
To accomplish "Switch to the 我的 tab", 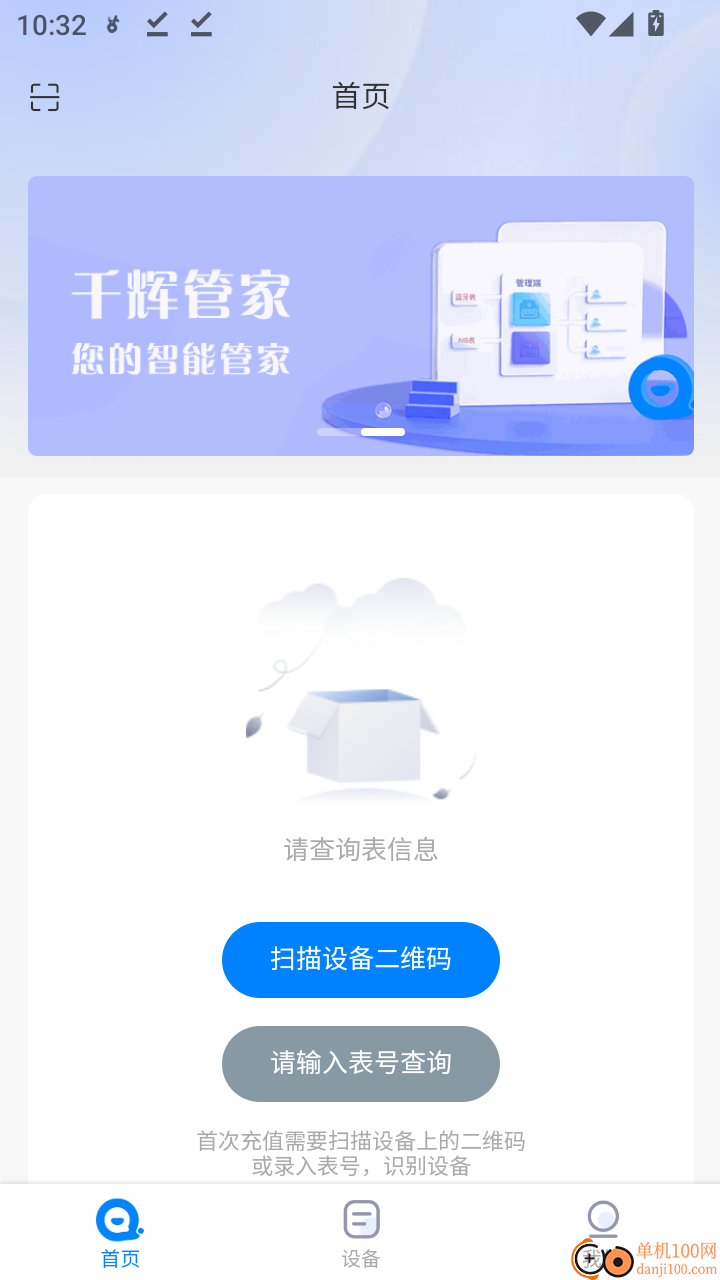I will [x=601, y=1232].
